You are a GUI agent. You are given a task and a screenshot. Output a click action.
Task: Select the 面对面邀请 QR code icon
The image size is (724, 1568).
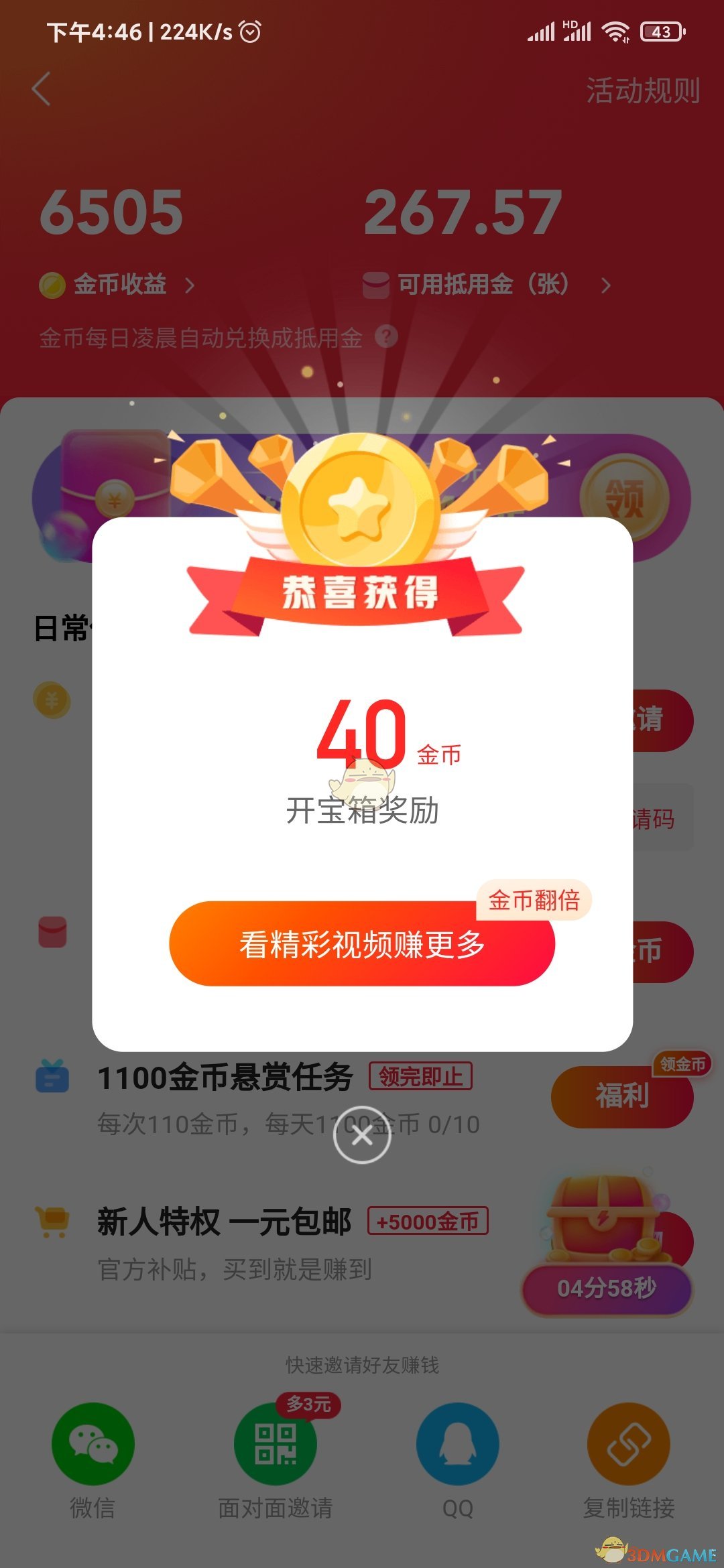(x=274, y=1444)
